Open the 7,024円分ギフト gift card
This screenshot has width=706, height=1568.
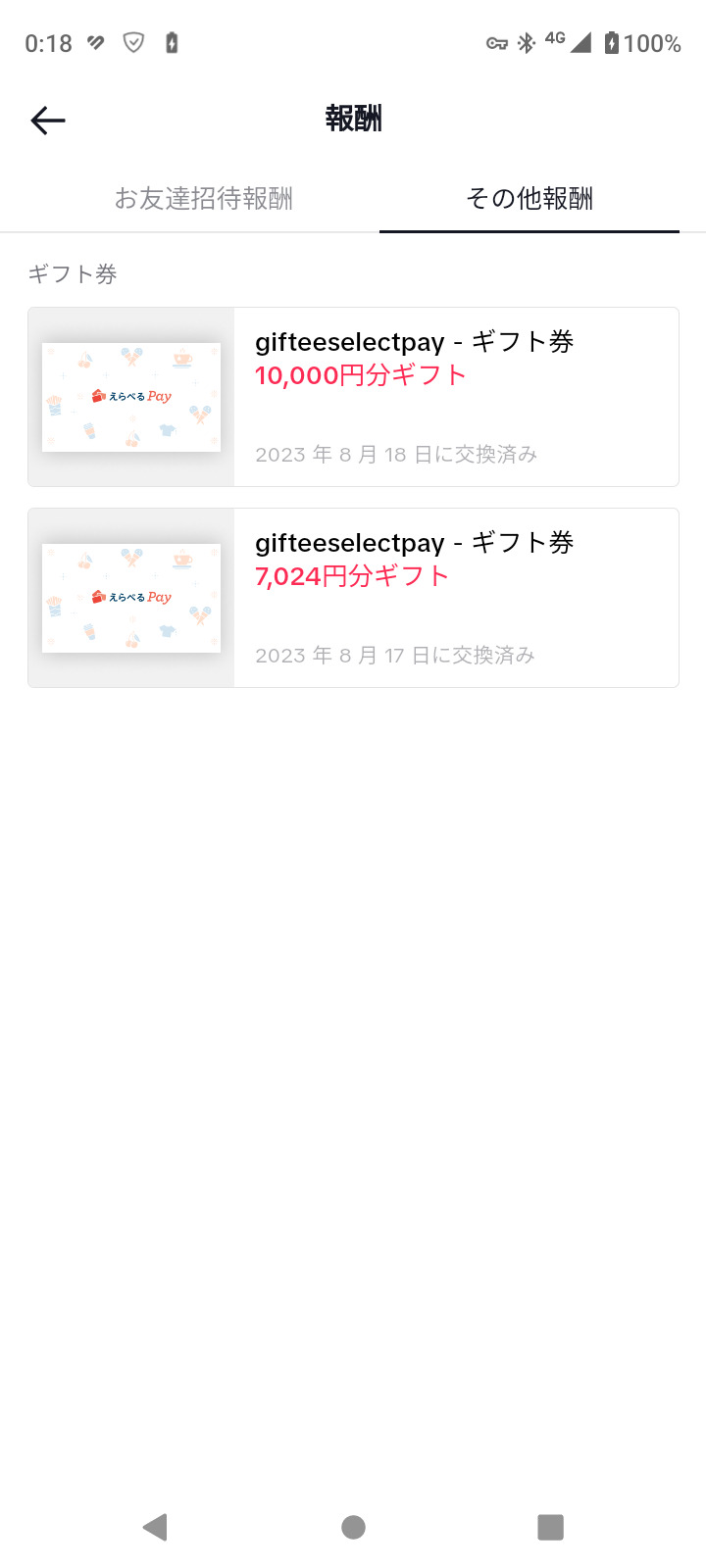point(353,598)
